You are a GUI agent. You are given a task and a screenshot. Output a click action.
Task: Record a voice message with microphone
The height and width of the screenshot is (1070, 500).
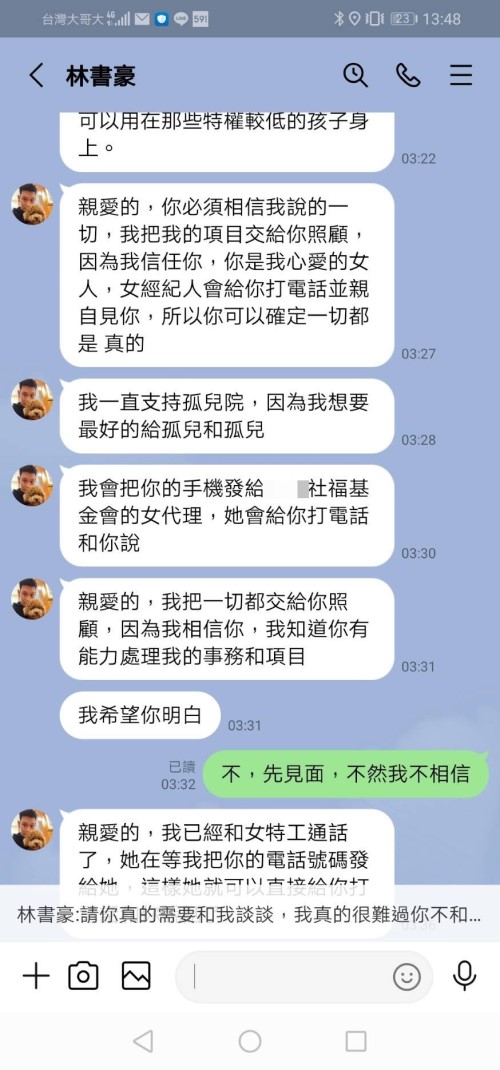point(465,976)
